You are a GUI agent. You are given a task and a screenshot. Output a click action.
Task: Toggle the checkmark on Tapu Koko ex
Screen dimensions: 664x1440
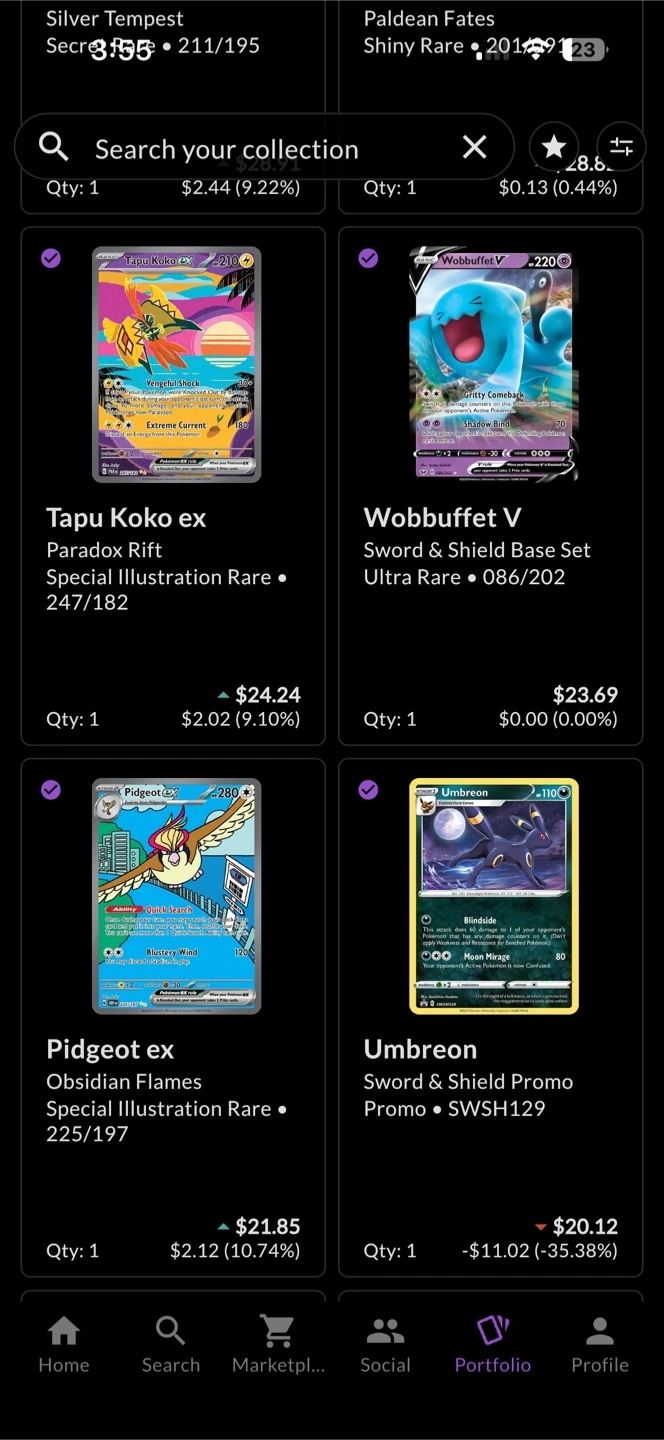pyautogui.click(x=51, y=258)
